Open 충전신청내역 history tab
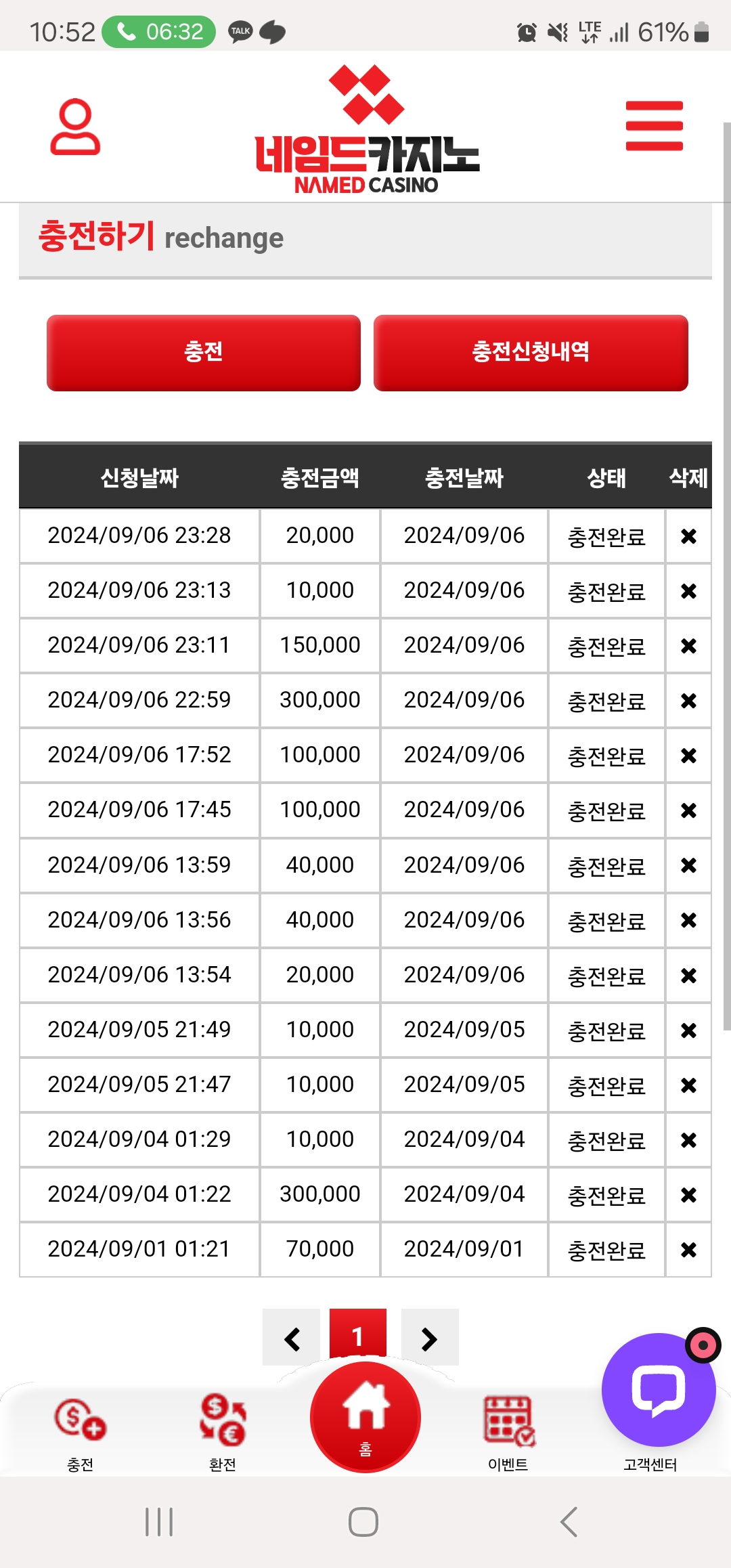731x1568 pixels. tap(531, 352)
